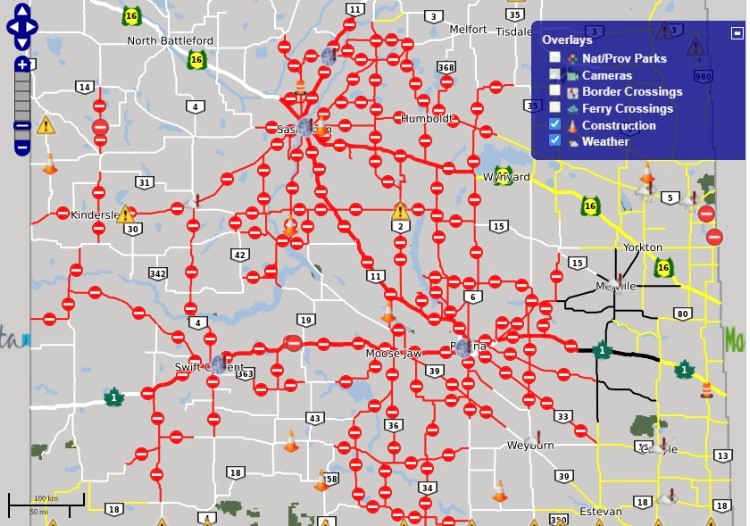Screen dimensions: 750x526
Task: Zoom out with the bottom minus button
Action: [22, 148]
